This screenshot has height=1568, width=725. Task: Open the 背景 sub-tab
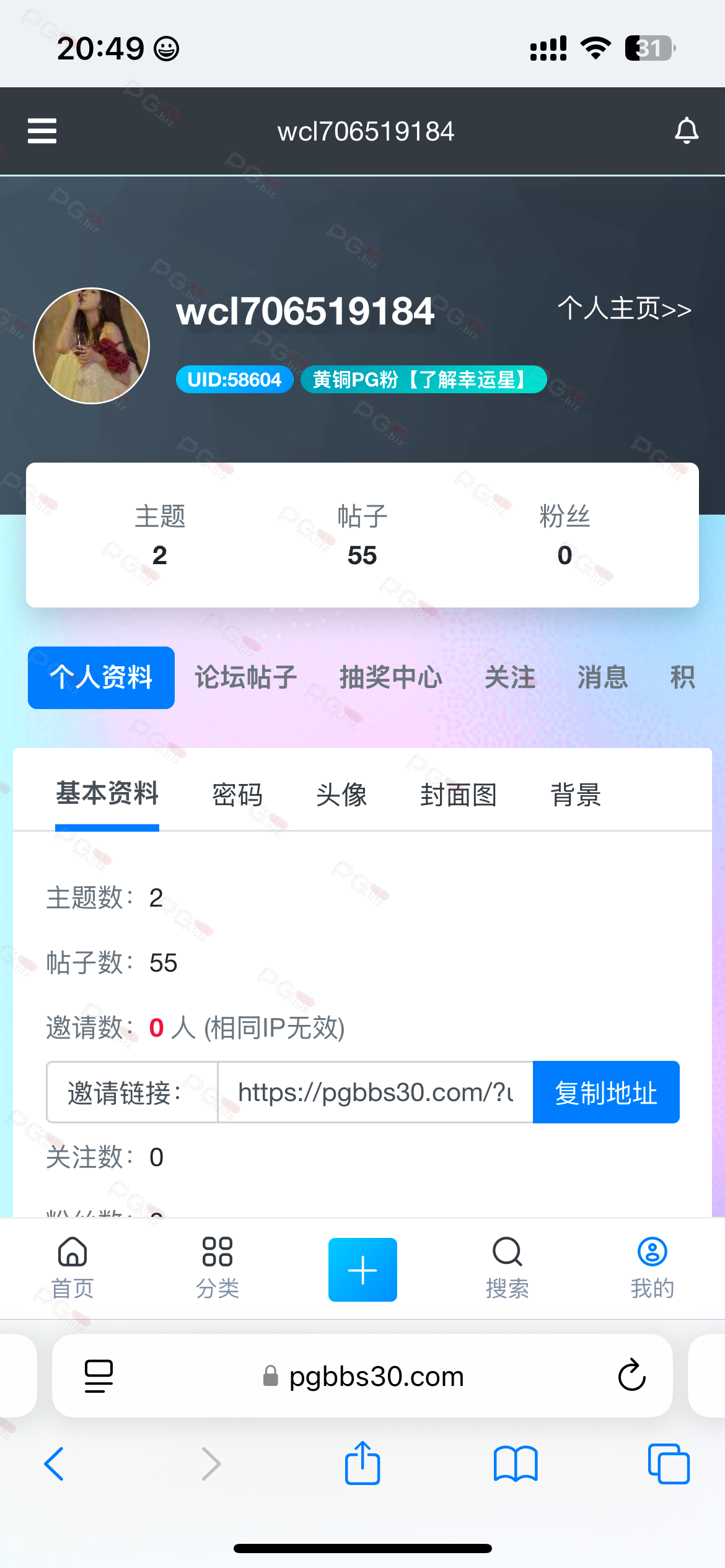[x=576, y=795]
